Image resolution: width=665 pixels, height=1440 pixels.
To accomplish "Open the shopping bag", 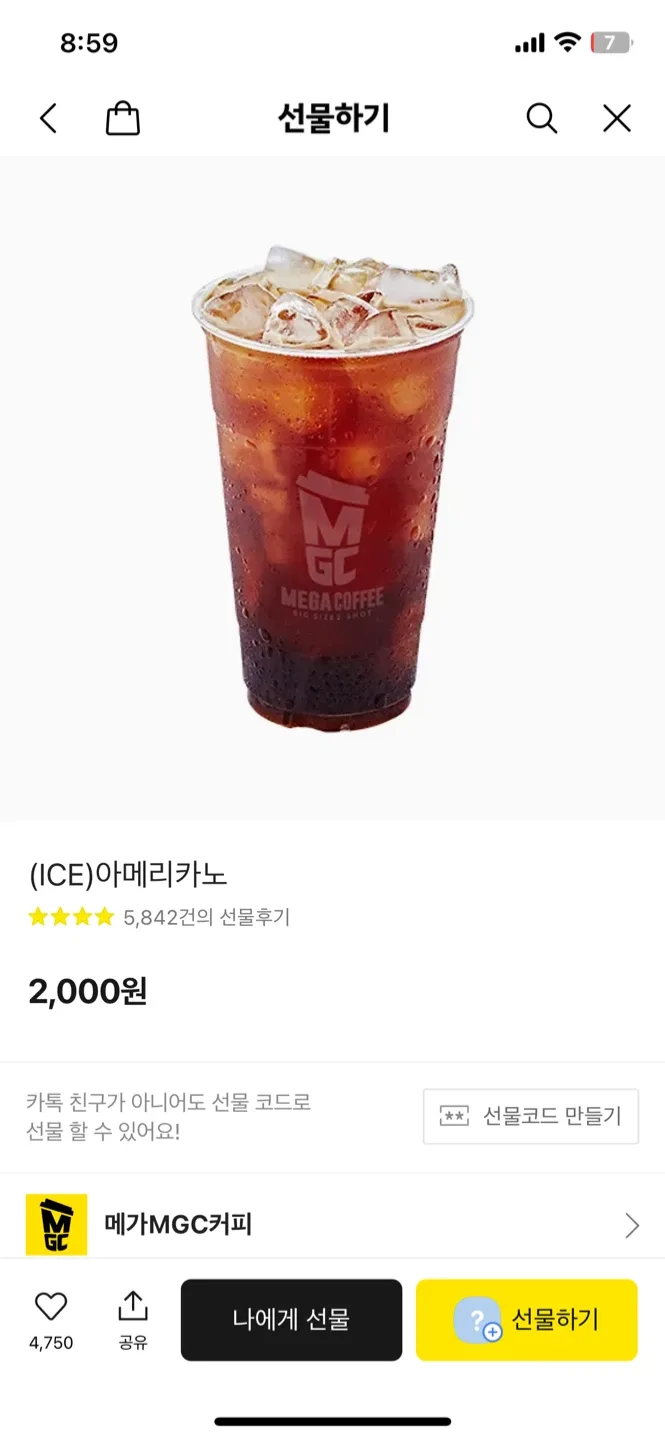I will point(122,119).
